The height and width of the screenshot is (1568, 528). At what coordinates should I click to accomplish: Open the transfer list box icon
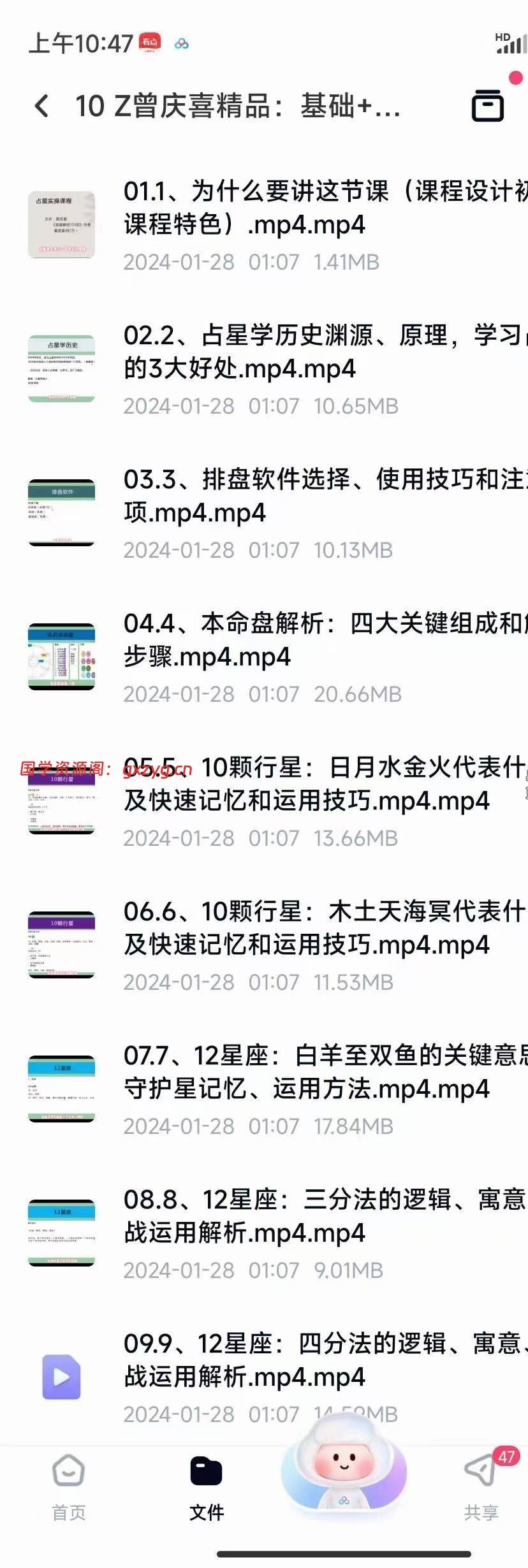tap(488, 105)
